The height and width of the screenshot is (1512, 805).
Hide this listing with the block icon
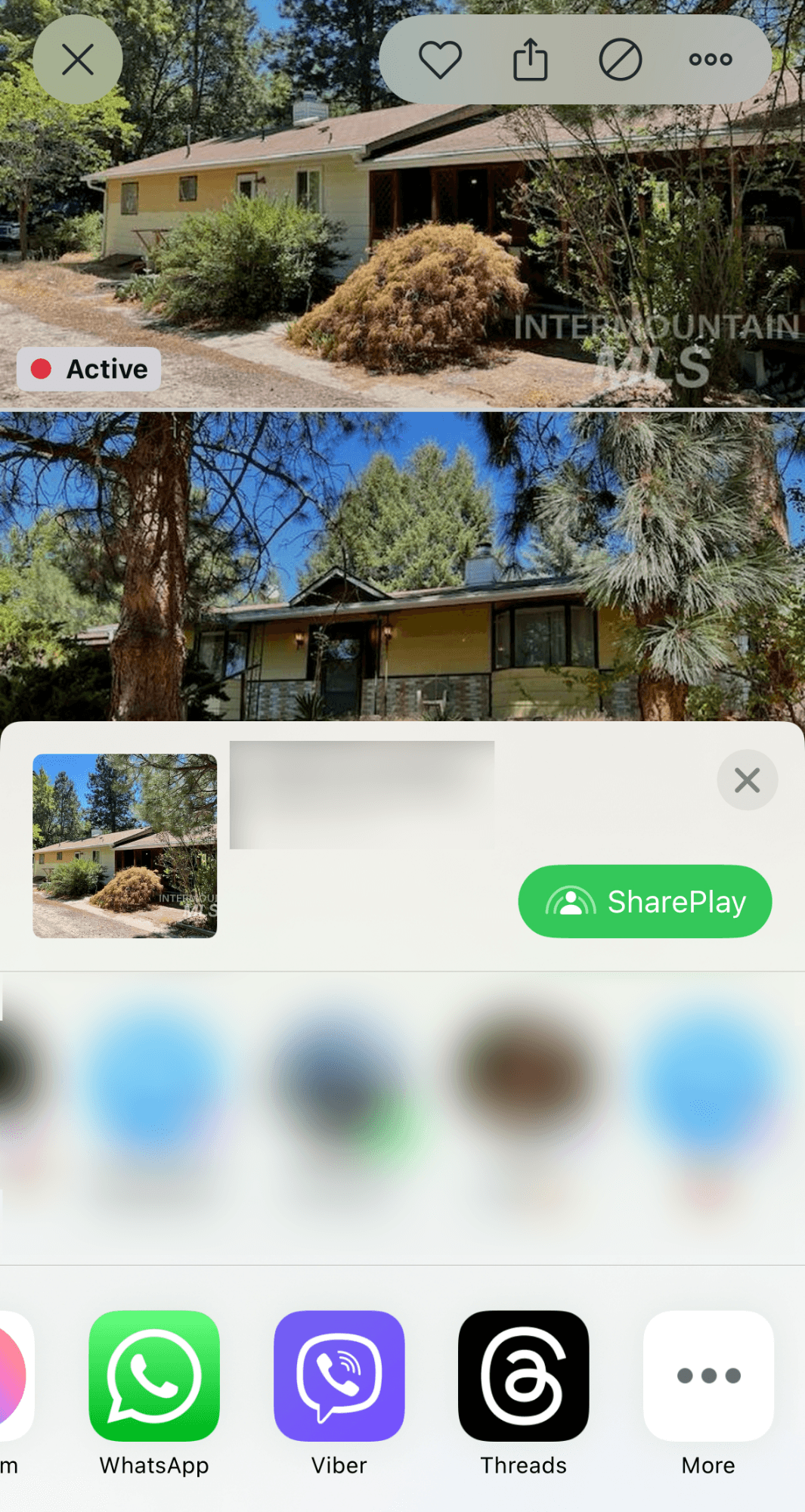pyautogui.click(x=621, y=60)
